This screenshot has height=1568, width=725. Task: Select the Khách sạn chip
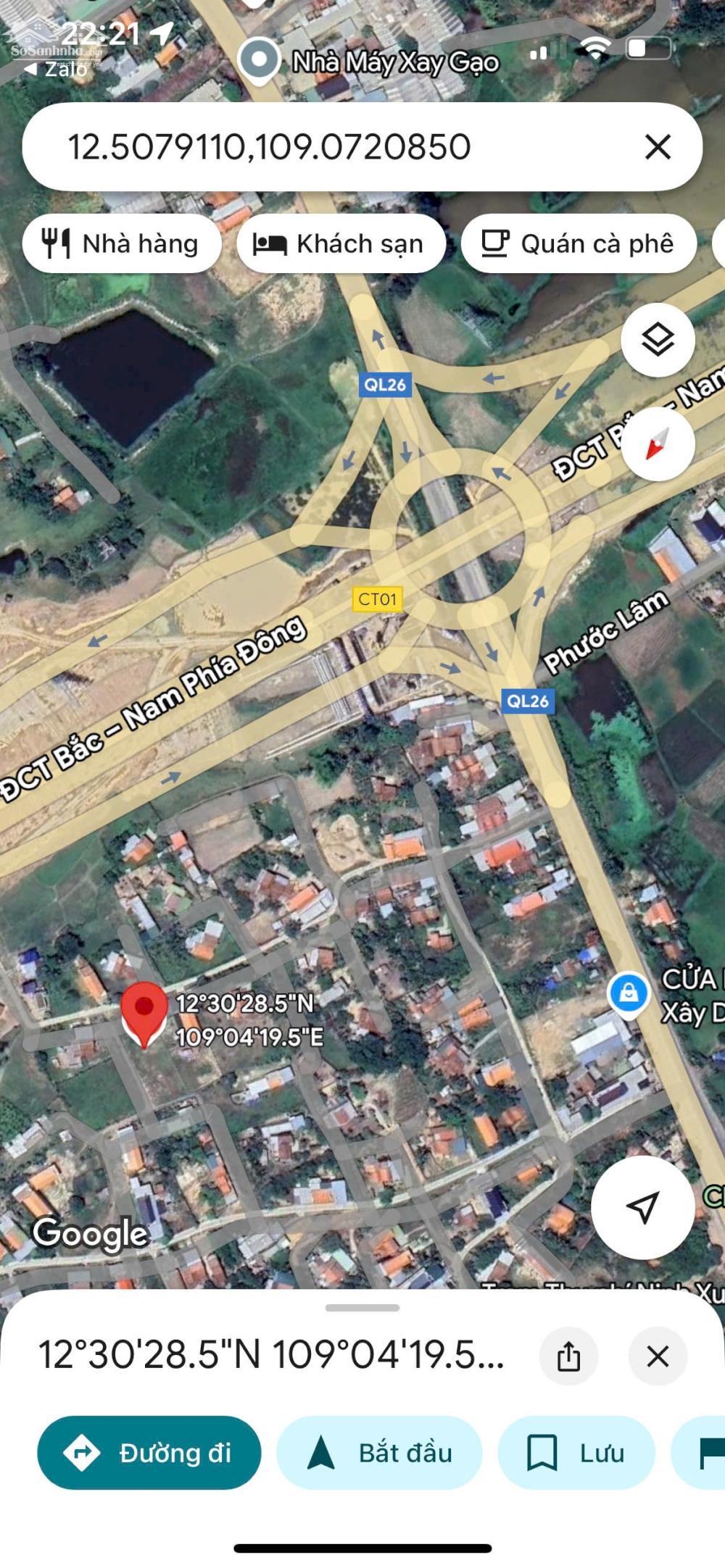[x=341, y=243]
